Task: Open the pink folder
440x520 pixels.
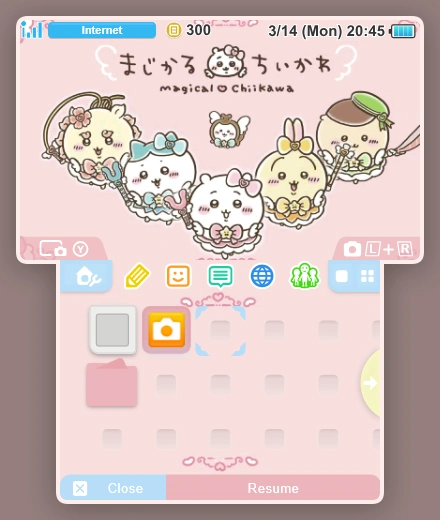Action: pos(112,383)
